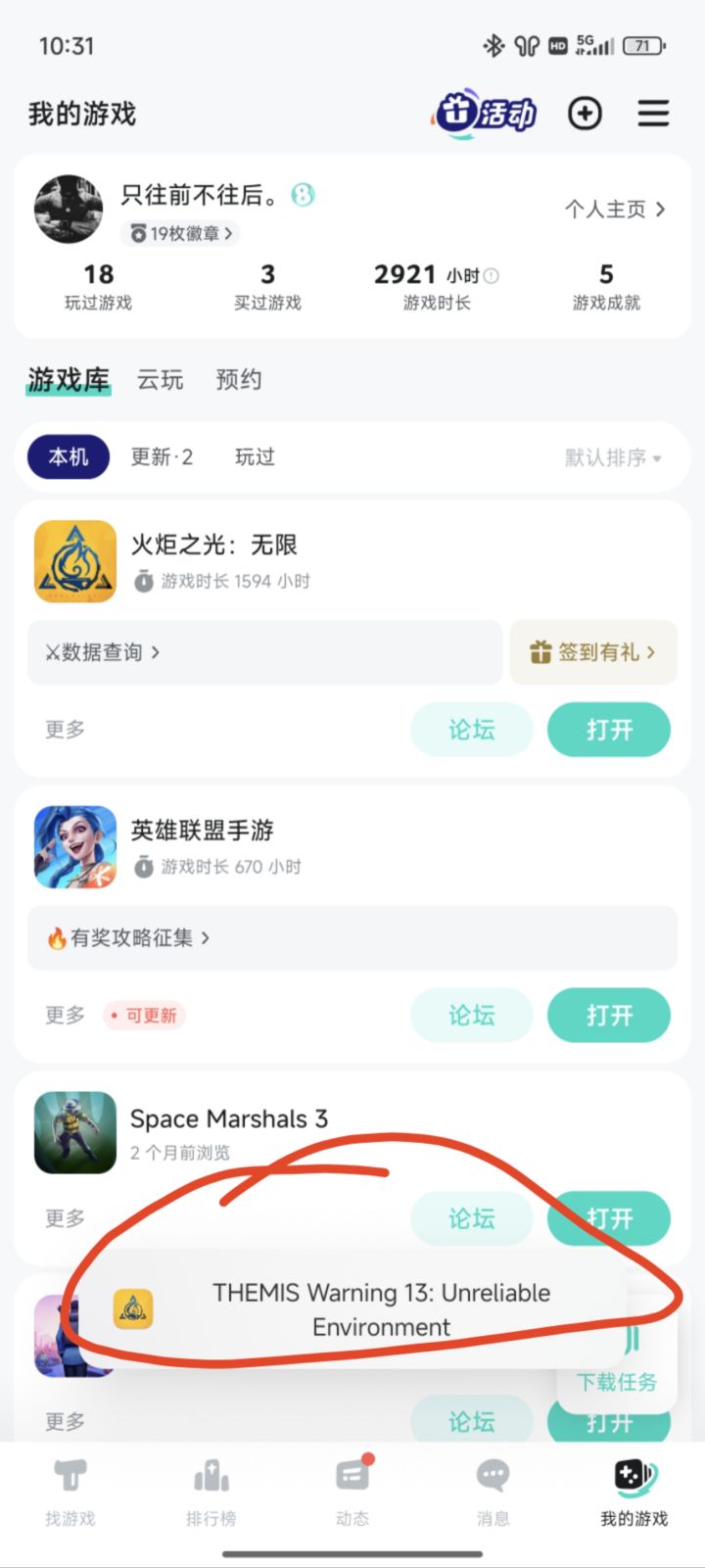
Task: Open the 活动 (Activities) icon in header
Action: pyautogui.click(x=484, y=114)
